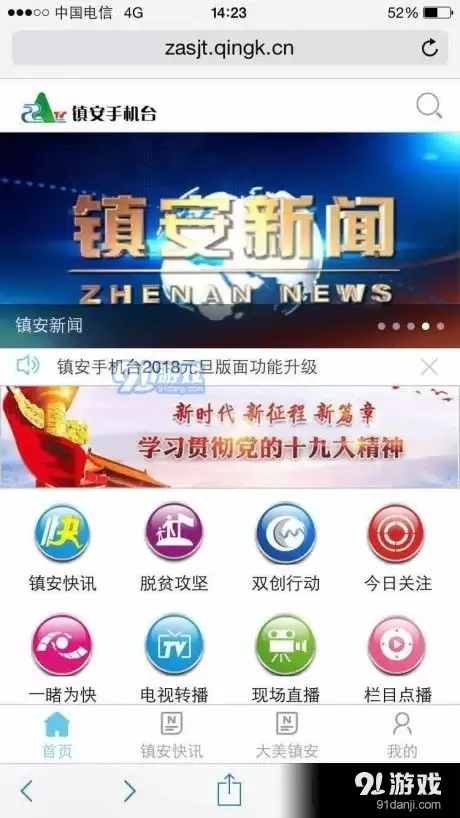
Task: Open 脱贫攻坚 section
Action: [x=174, y=548]
